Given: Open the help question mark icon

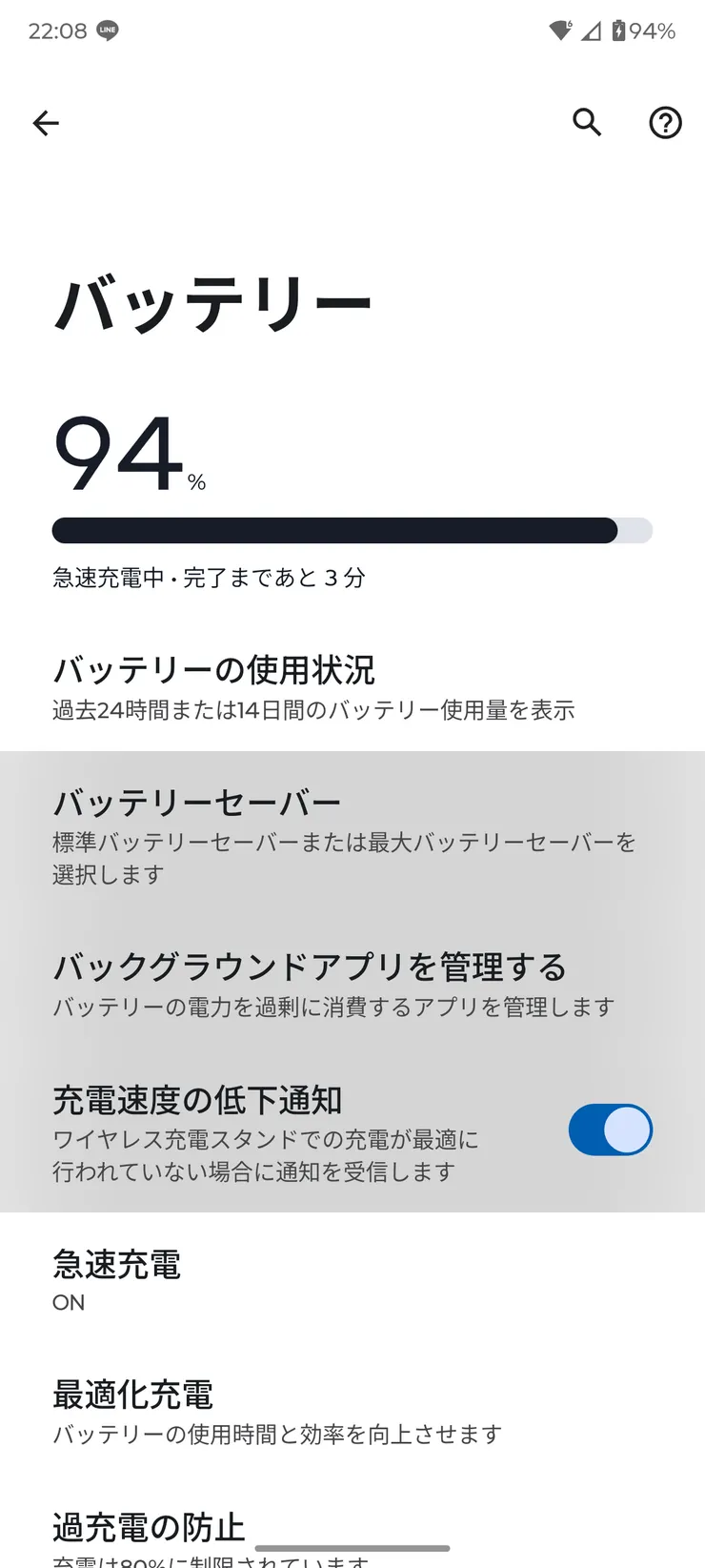Looking at the screenshot, I should pos(665,123).
